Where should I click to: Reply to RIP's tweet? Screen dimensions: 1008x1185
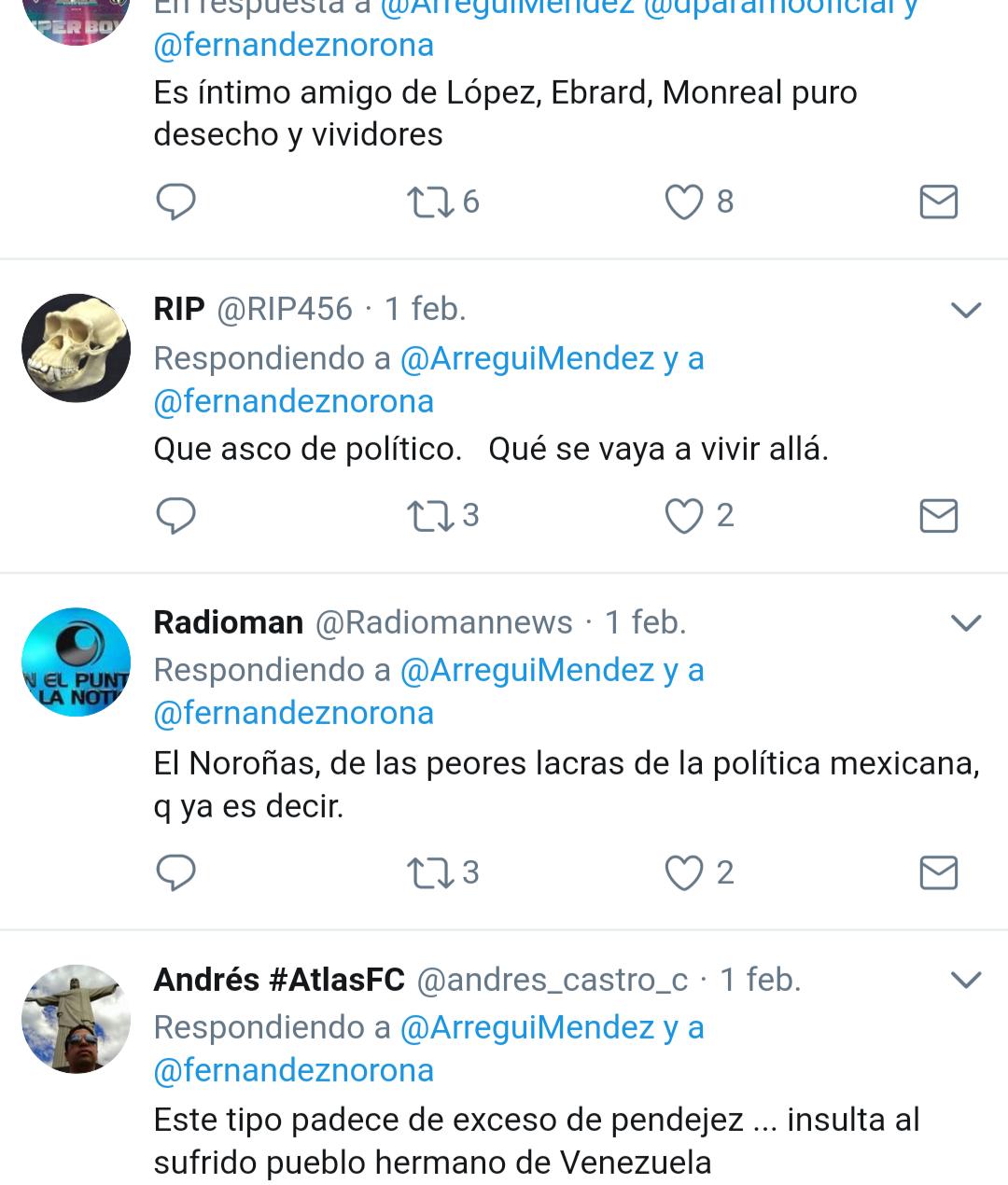coord(175,515)
